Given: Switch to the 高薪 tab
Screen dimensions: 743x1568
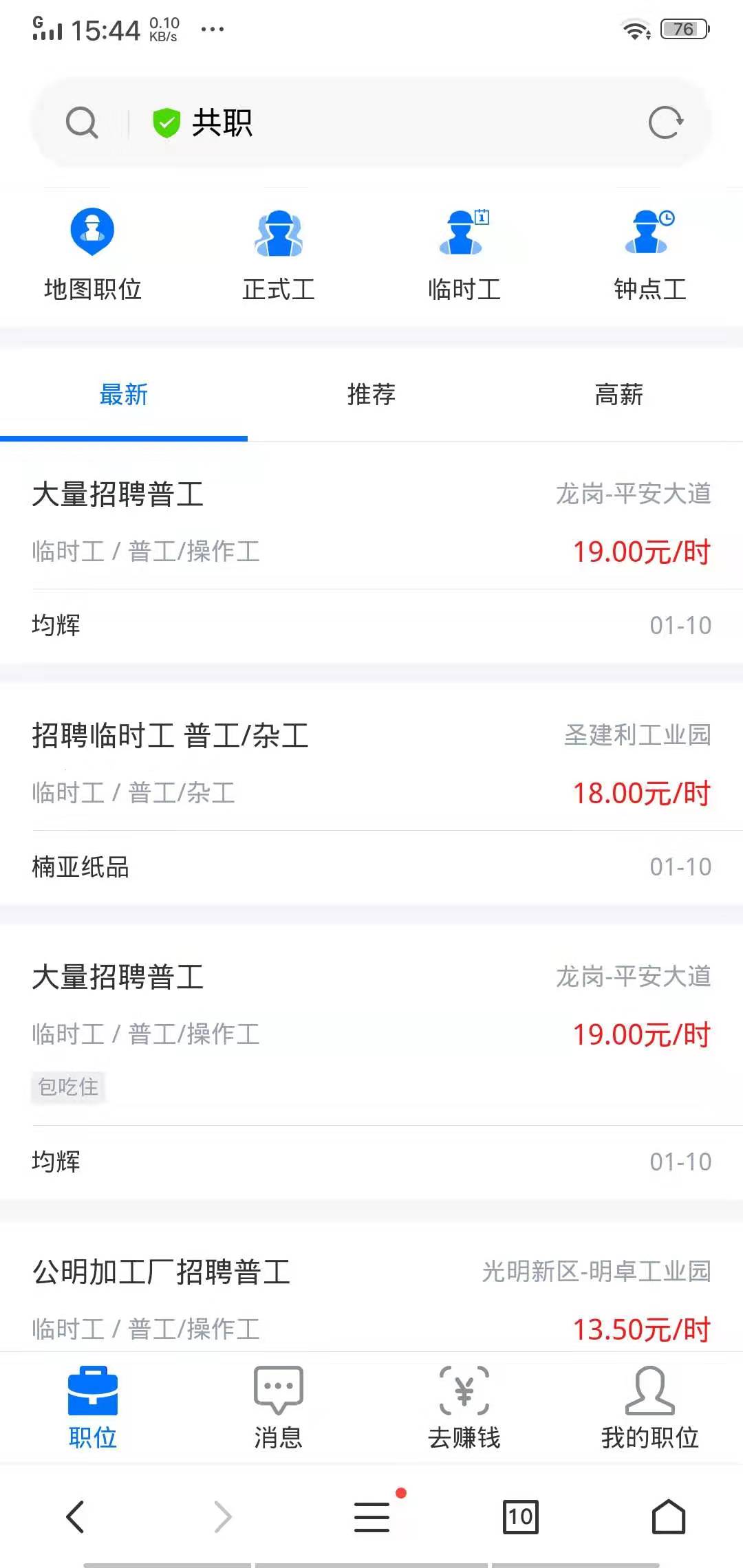Looking at the screenshot, I should point(618,395).
